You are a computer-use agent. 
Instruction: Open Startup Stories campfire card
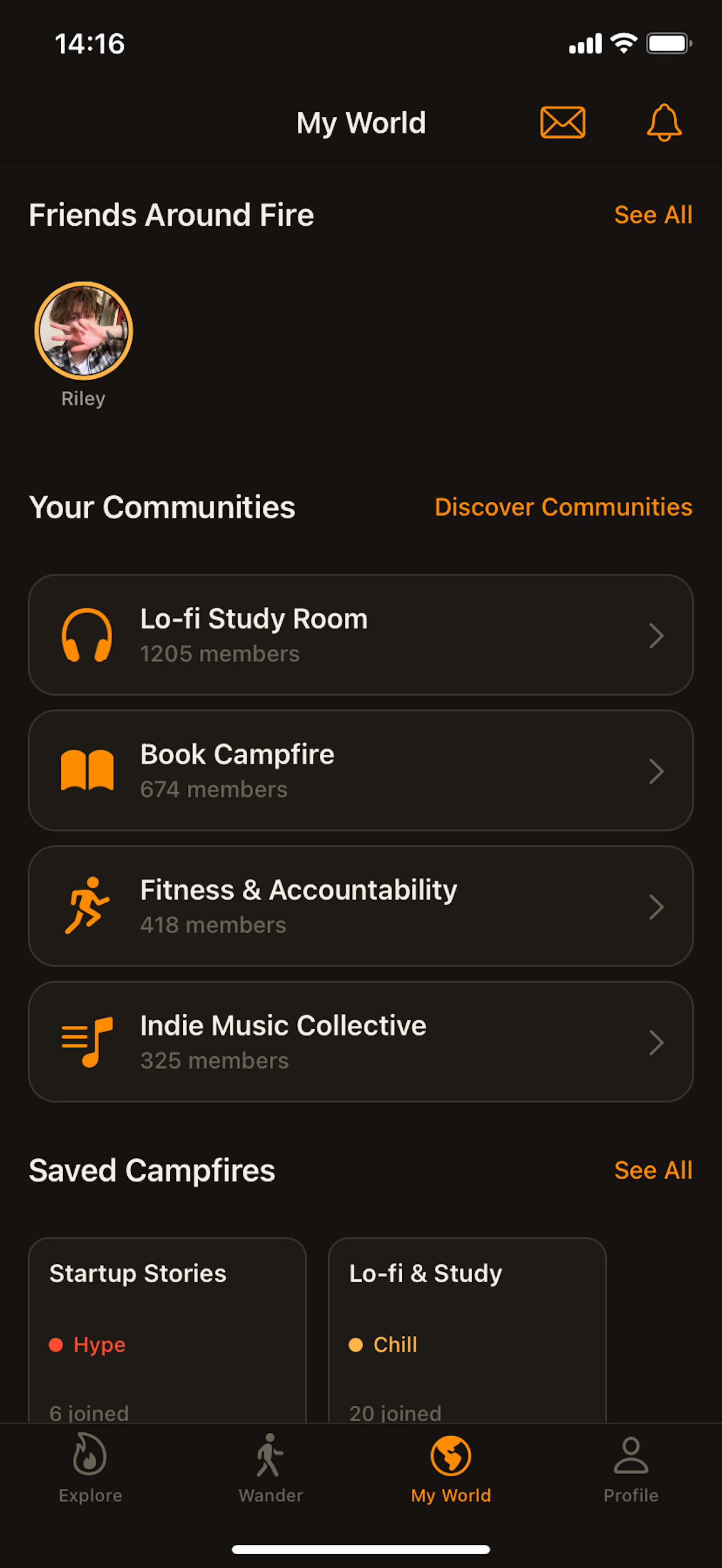click(x=167, y=1330)
